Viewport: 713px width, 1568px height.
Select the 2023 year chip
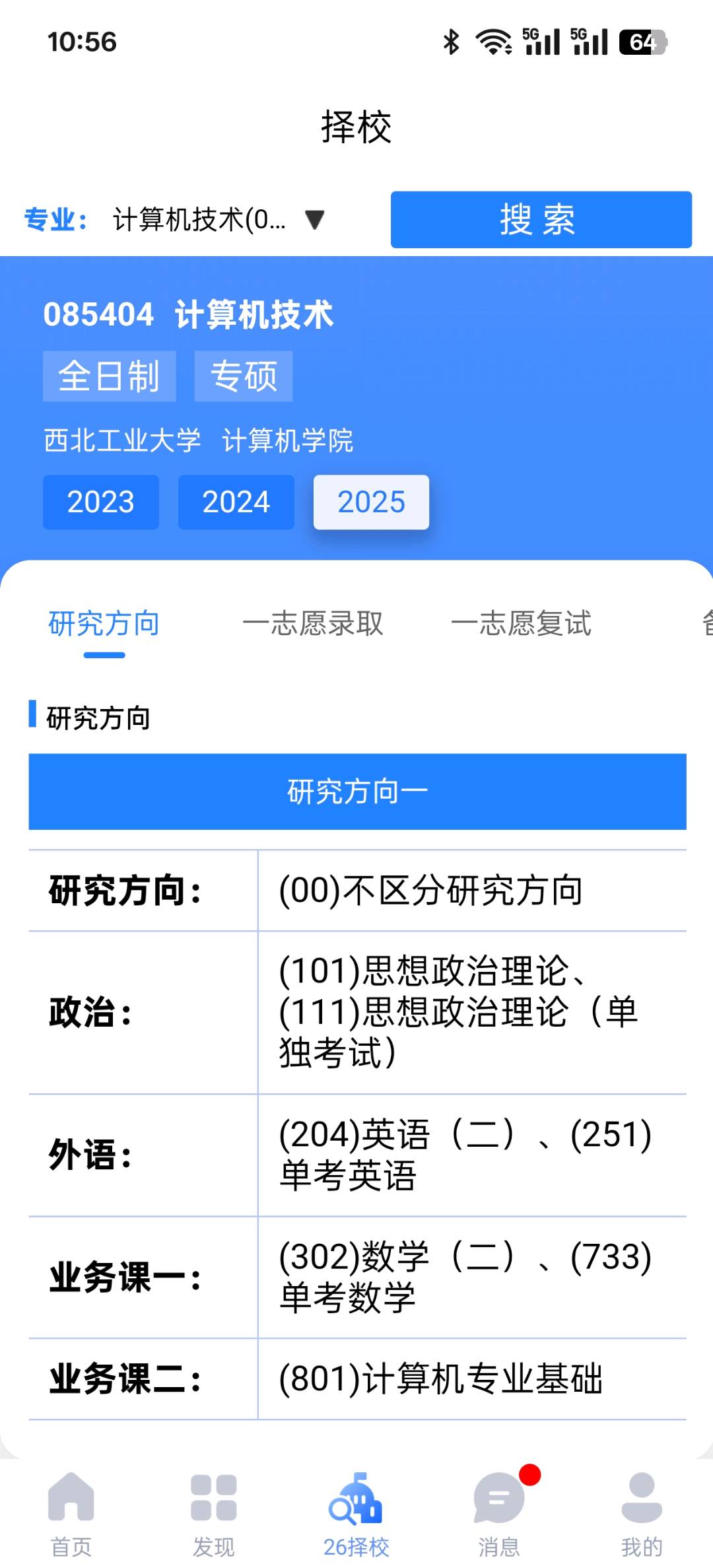(x=101, y=502)
